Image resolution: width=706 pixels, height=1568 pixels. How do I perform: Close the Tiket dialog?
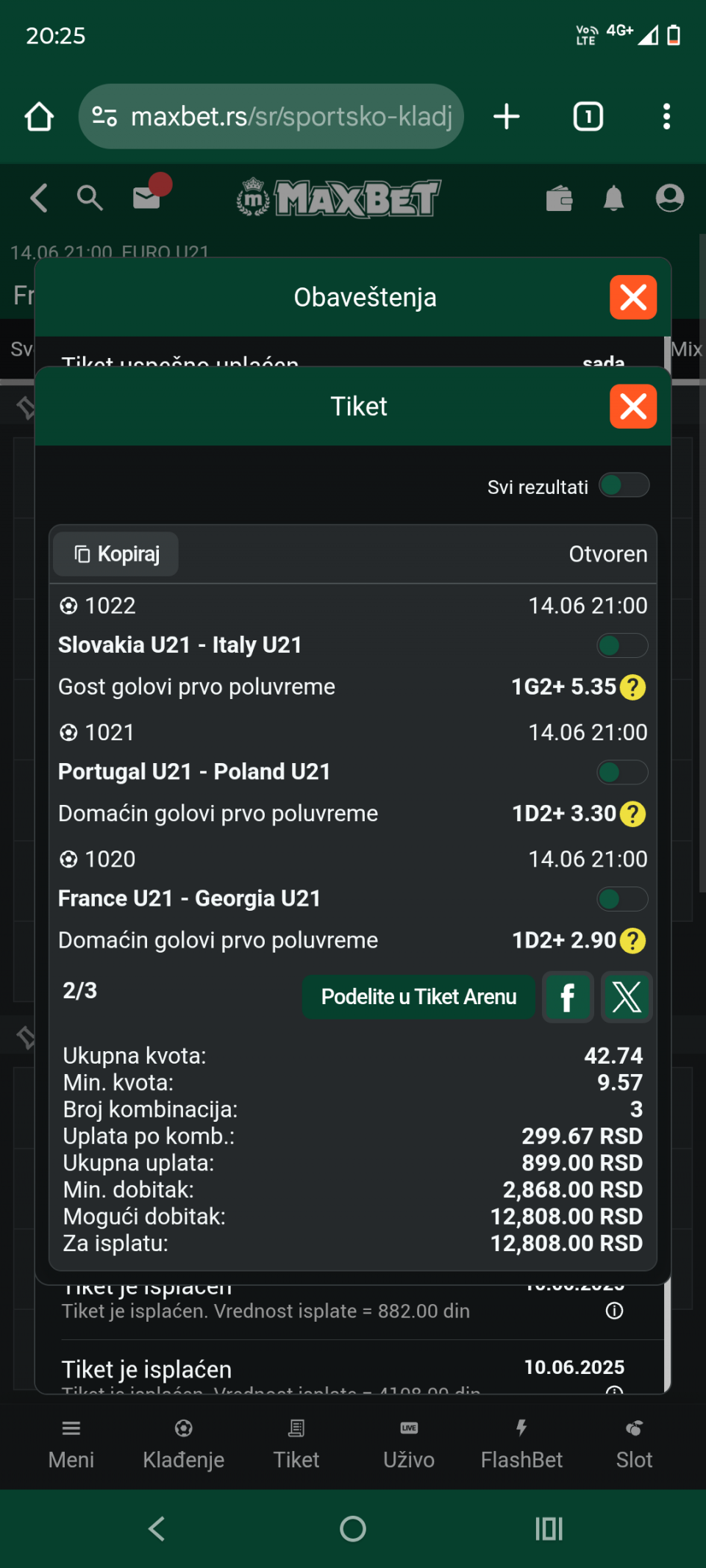tap(633, 407)
